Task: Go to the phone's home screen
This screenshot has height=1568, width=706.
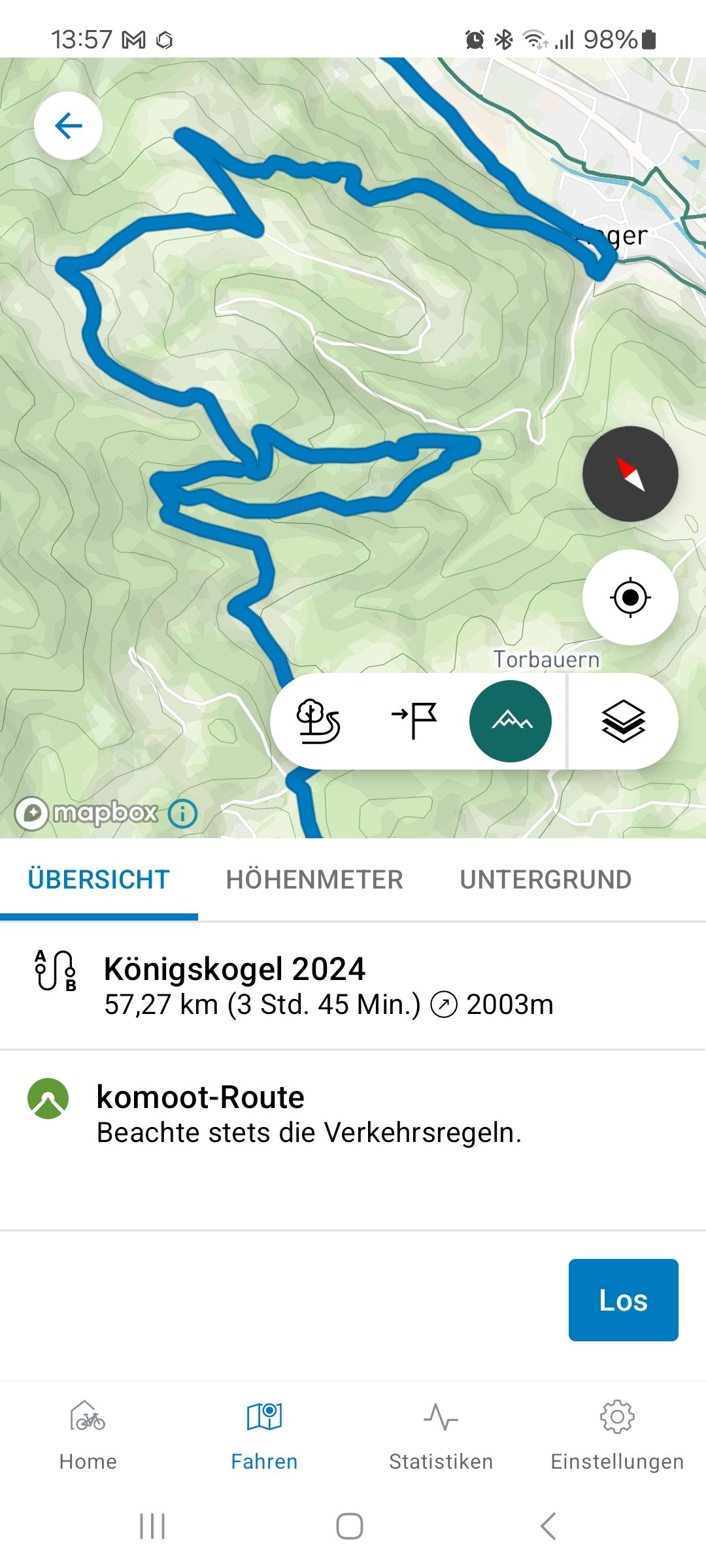Action: coord(350,1526)
